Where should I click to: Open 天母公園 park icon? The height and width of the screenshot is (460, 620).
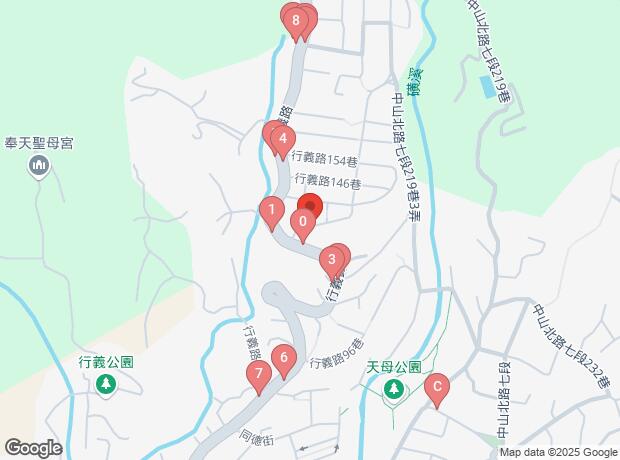click(x=394, y=388)
